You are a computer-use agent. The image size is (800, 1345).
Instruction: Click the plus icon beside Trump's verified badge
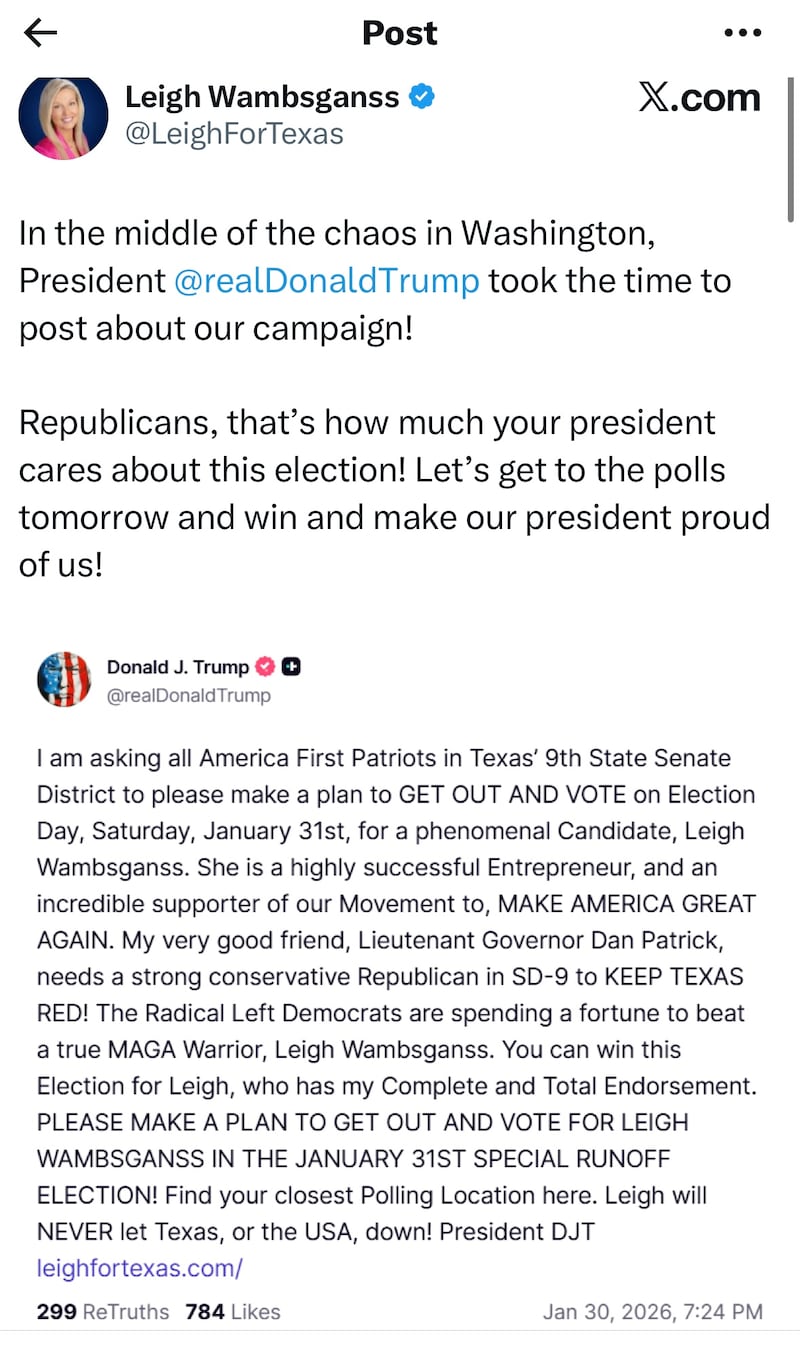(x=290, y=666)
